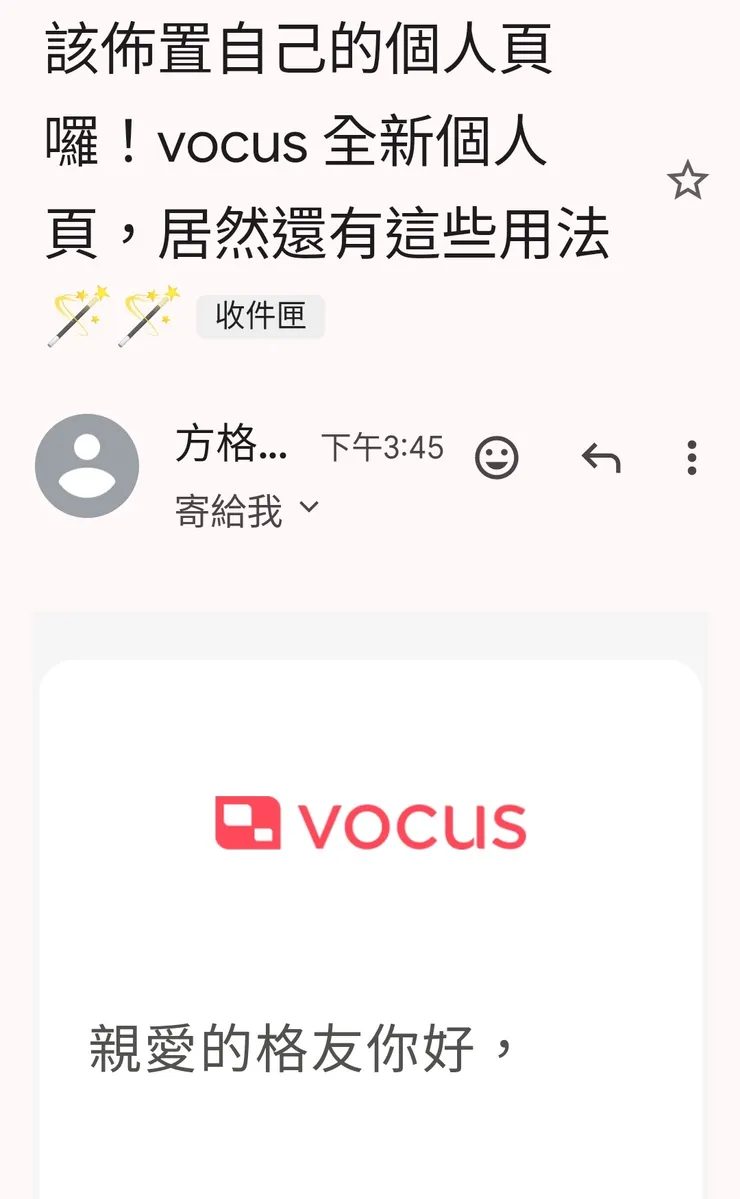Tap the smiley face icon beside the timestamp

pyautogui.click(x=498, y=458)
